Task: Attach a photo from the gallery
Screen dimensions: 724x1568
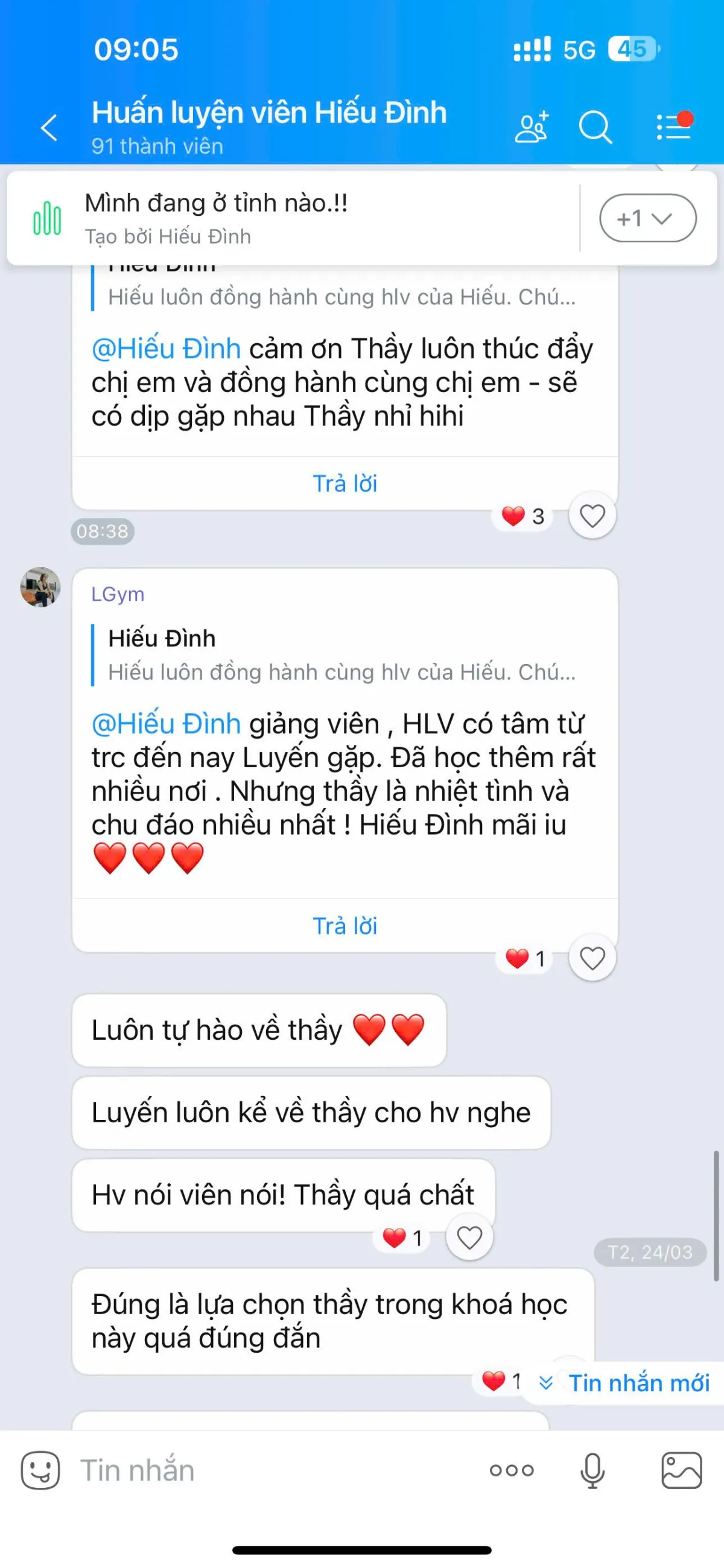Action: click(x=681, y=1471)
